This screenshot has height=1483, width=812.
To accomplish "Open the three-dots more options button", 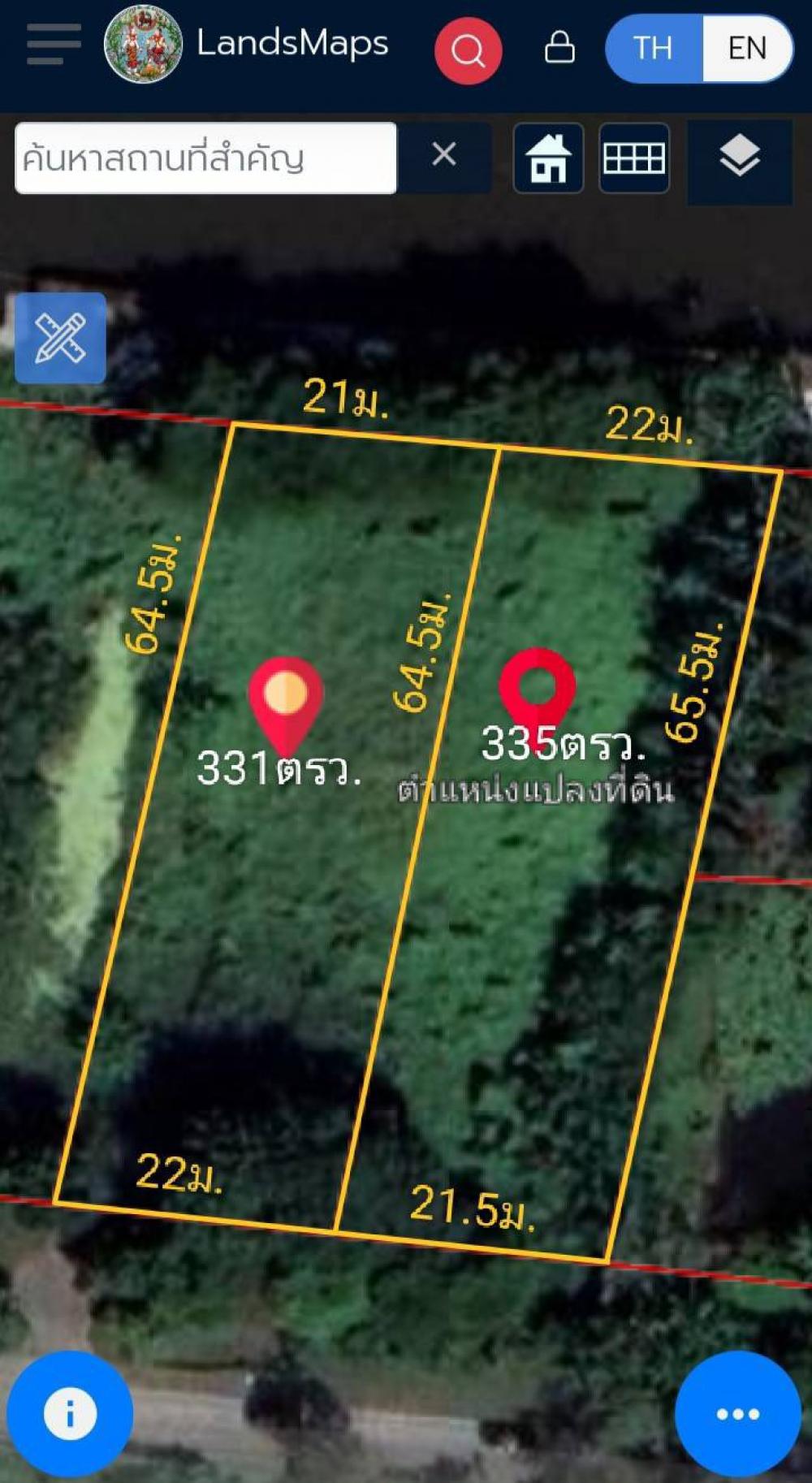I will [738, 1414].
